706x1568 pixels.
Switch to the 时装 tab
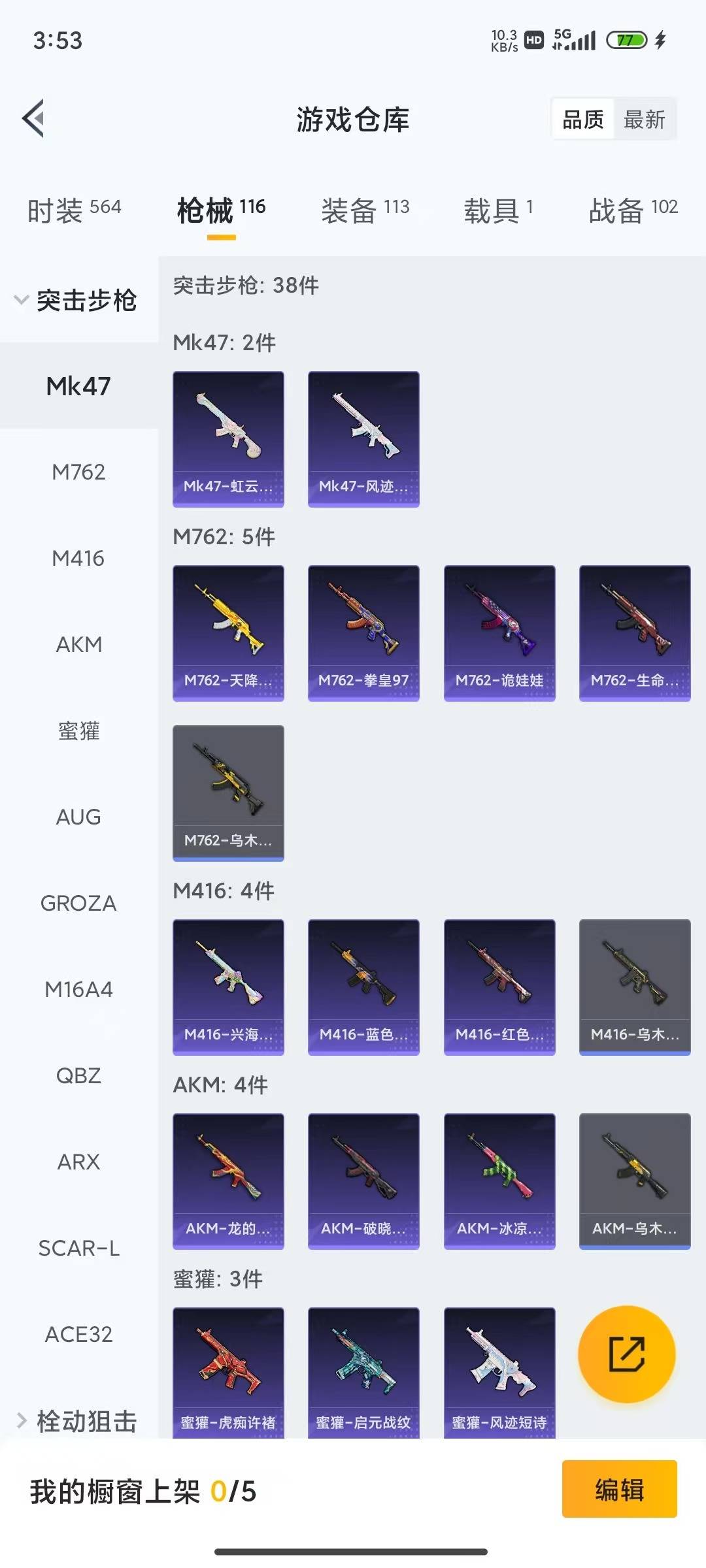[74, 210]
